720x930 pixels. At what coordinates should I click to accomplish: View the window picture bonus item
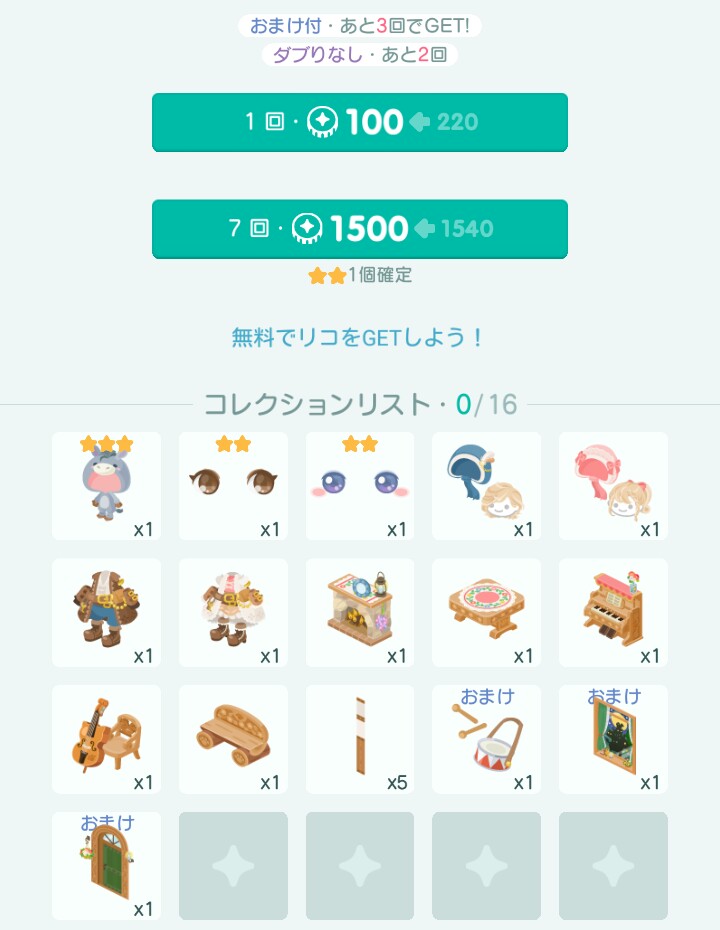tap(613, 739)
